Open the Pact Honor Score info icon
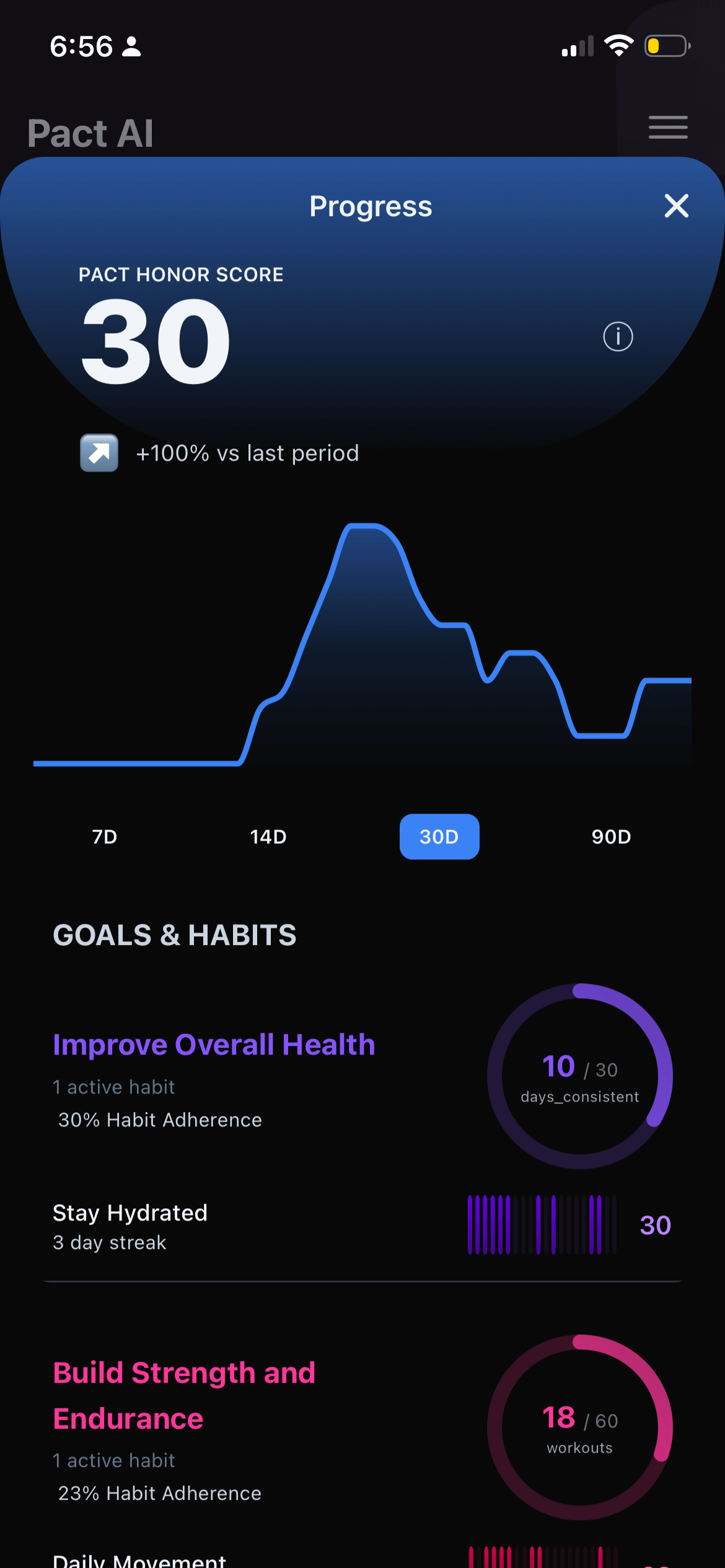The height and width of the screenshot is (1568, 725). [618, 337]
